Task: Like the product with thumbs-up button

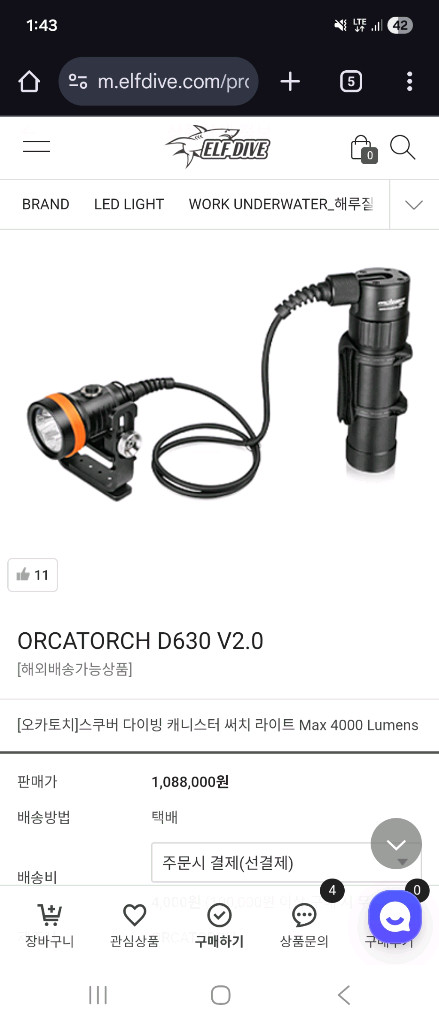Action: pos(33,575)
